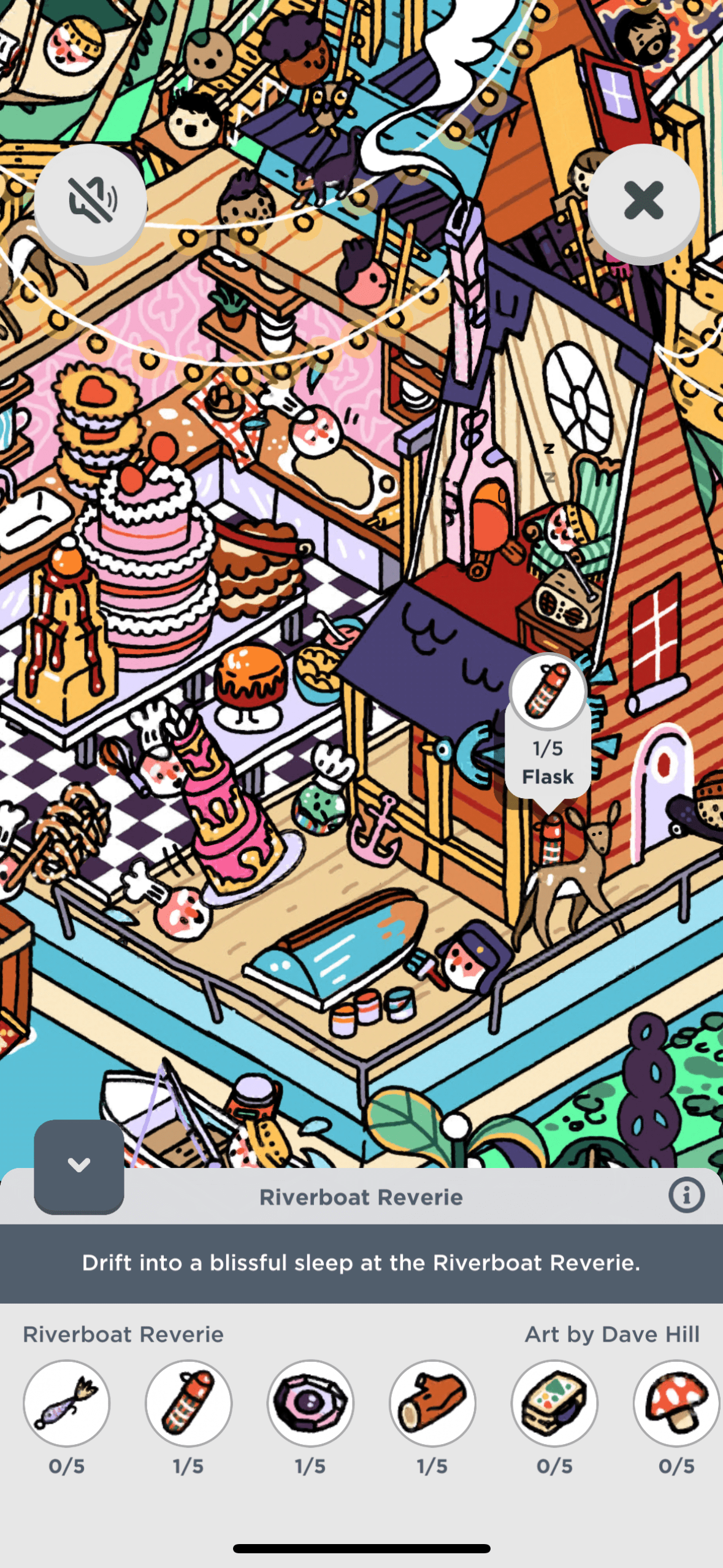Select the sandwich item in the tray
This screenshot has height=1568, width=723.
(554, 1403)
